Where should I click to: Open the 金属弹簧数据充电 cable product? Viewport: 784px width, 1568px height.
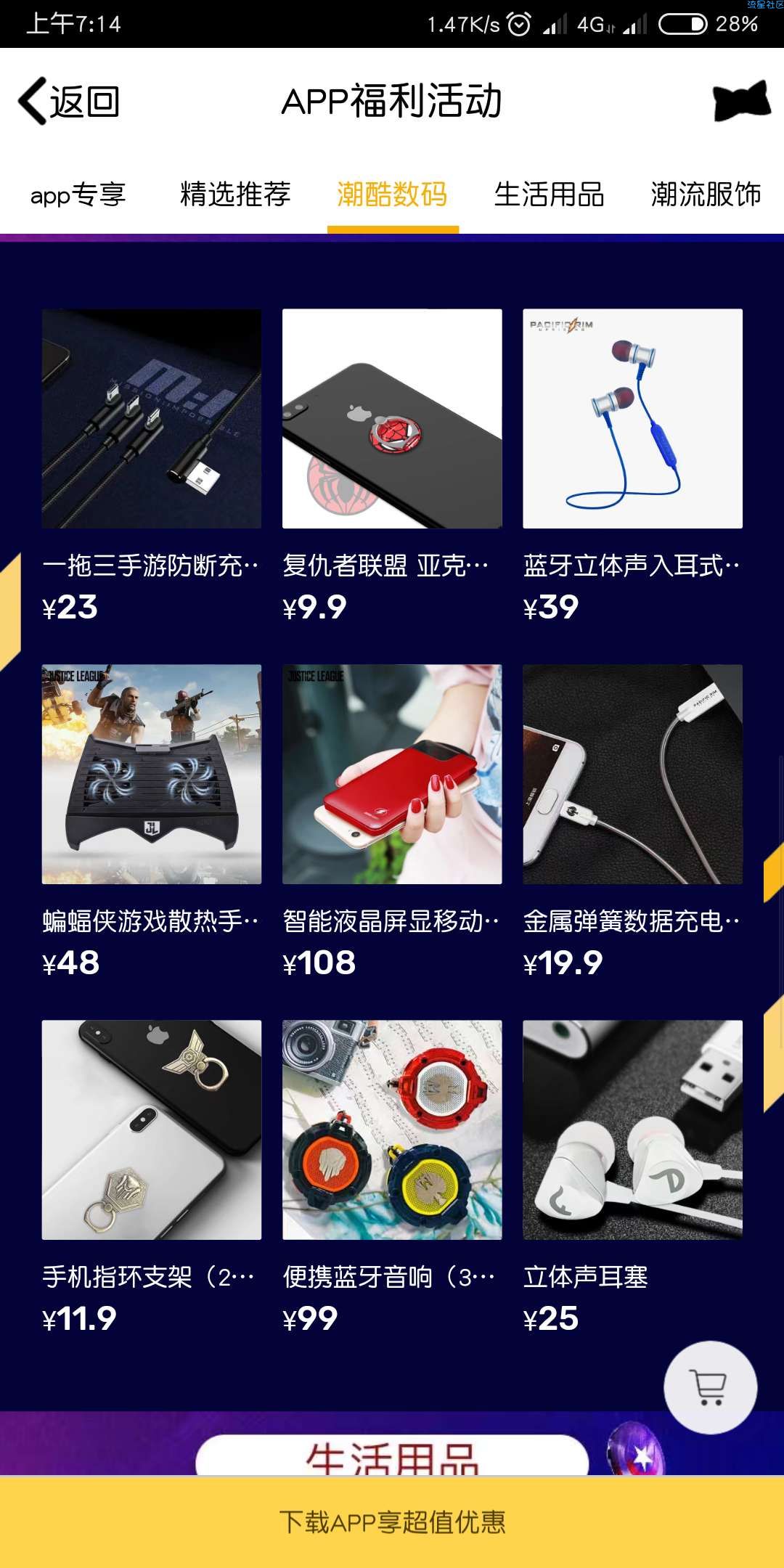[x=632, y=775]
